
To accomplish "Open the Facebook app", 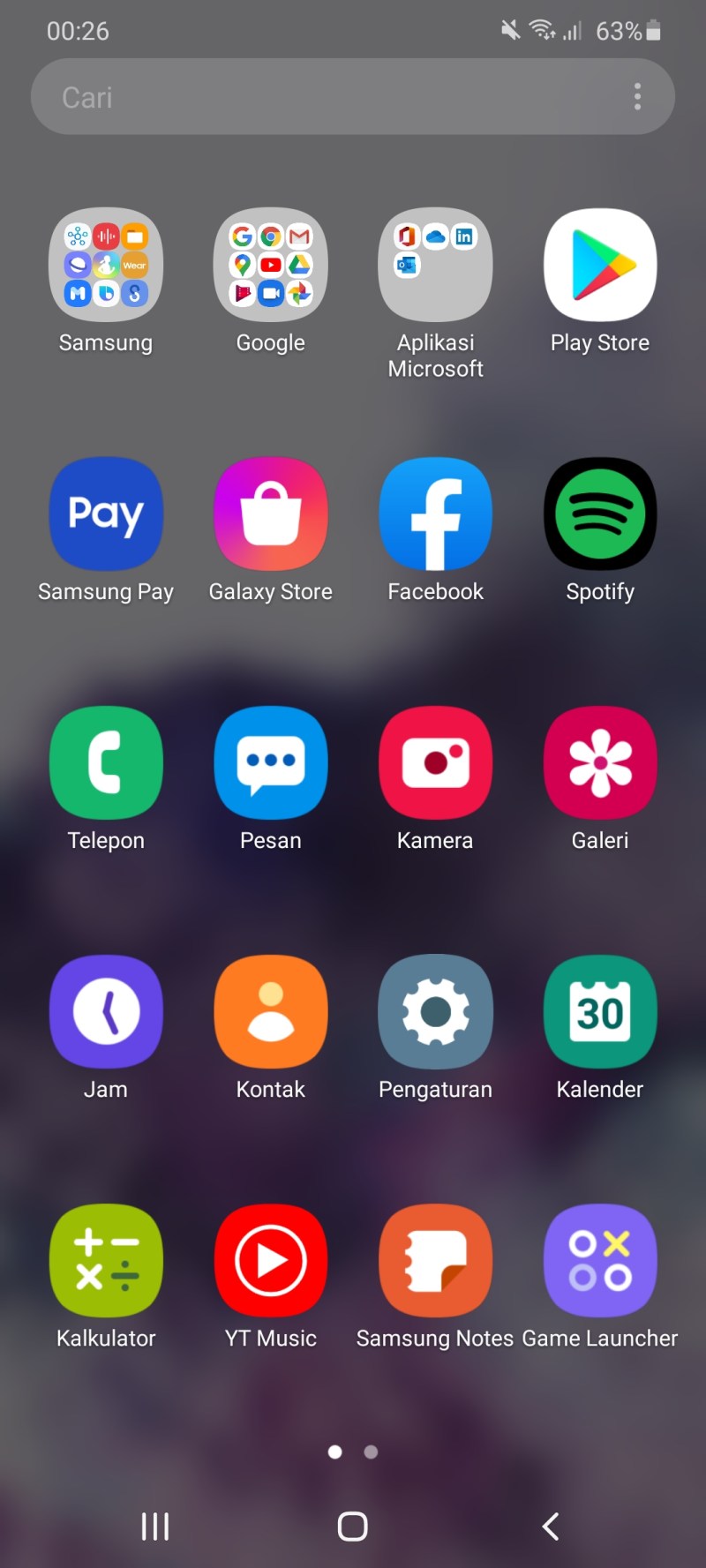I will (x=435, y=514).
